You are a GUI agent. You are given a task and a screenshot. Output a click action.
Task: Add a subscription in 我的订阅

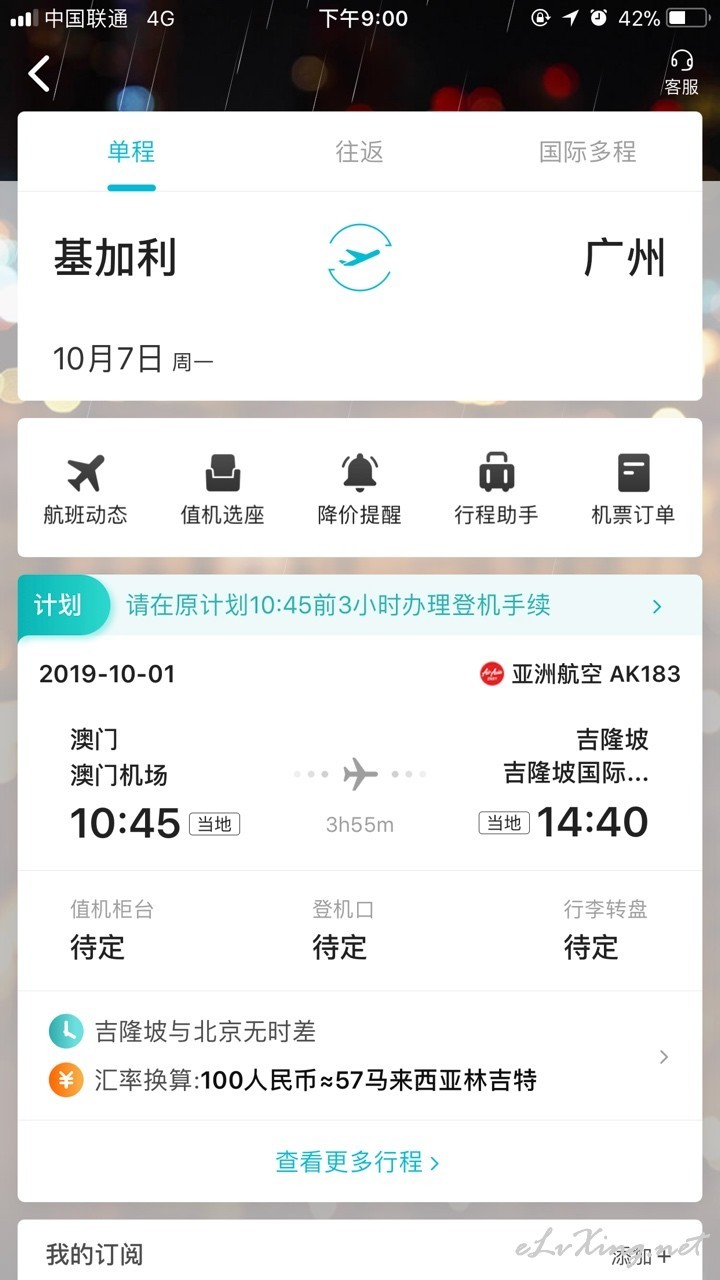(x=641, y=1256)
